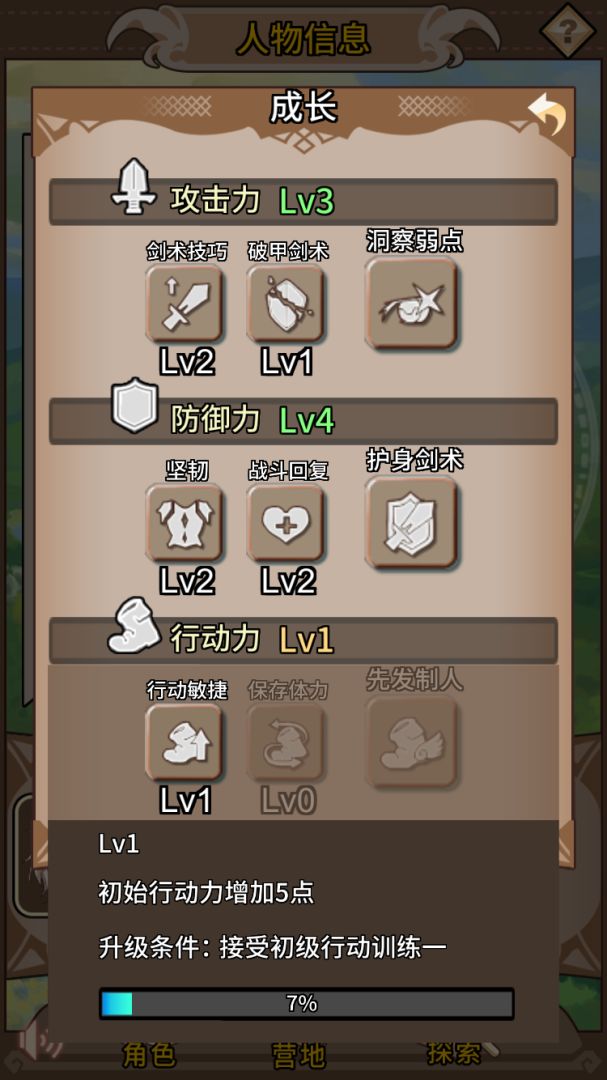Viewport: 607px width, 1080px height.
Task: Open the help question mark icon
Action: coord(568,32)
